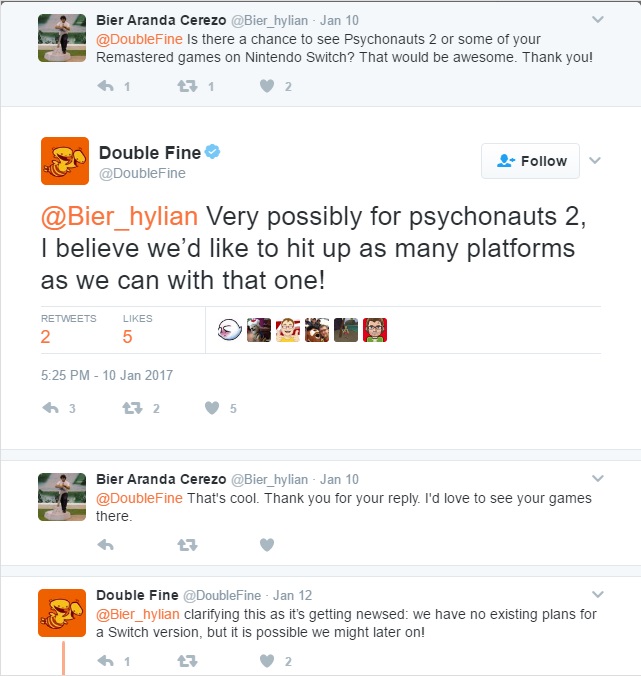The width and height of the screenshot is (641, 676).
Task: View the Retweets count list
Action: (x=67, y=329)
